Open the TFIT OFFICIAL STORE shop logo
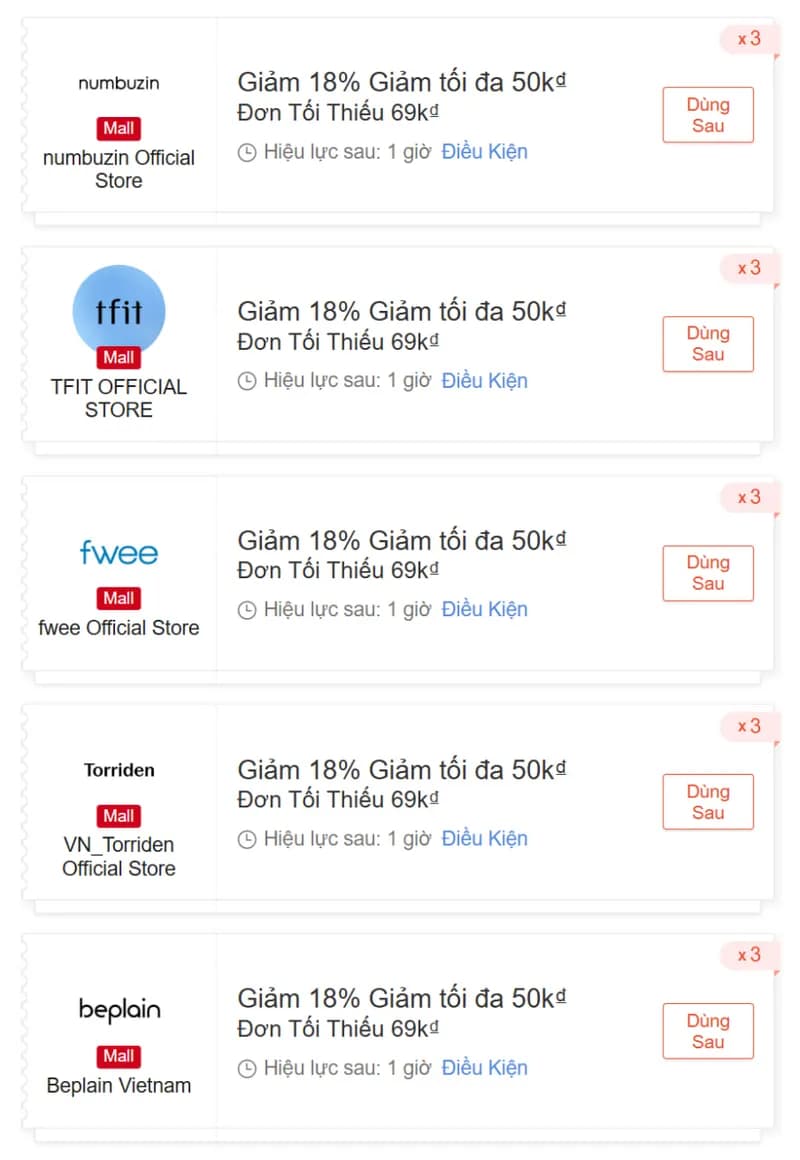This screenshot has width=800, height=1160. pos(119,311)
